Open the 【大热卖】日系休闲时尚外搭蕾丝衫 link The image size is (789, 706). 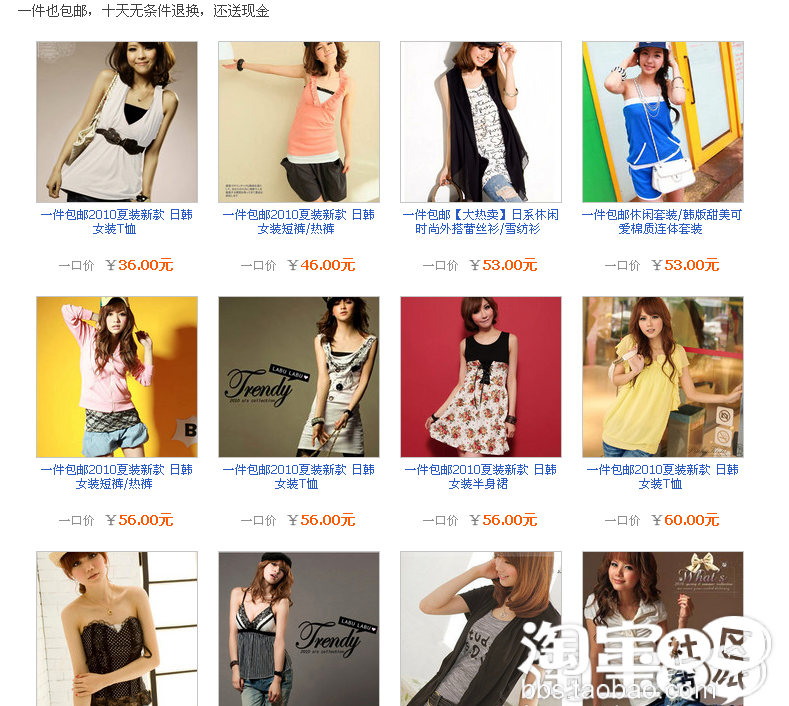pos(480,222)
